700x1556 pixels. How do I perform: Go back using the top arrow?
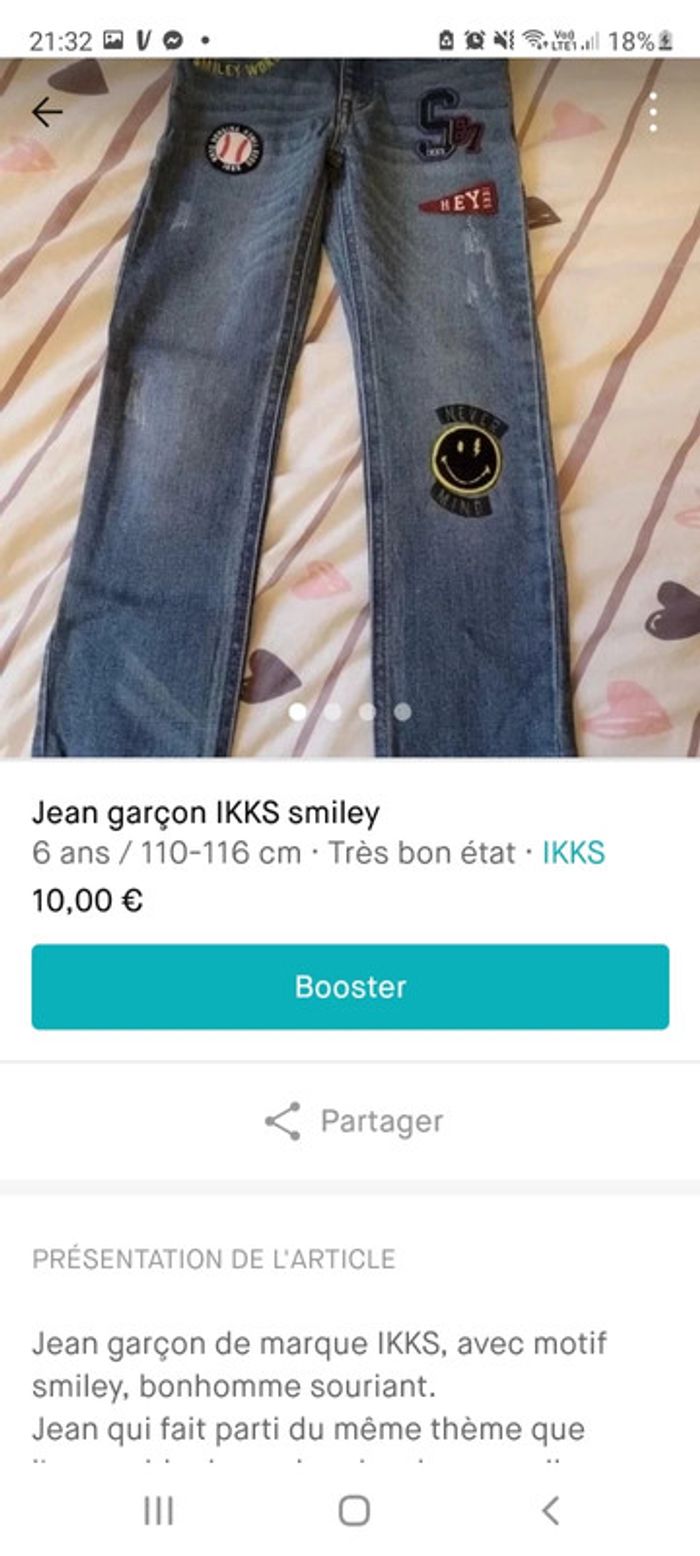tap(46, 112)
